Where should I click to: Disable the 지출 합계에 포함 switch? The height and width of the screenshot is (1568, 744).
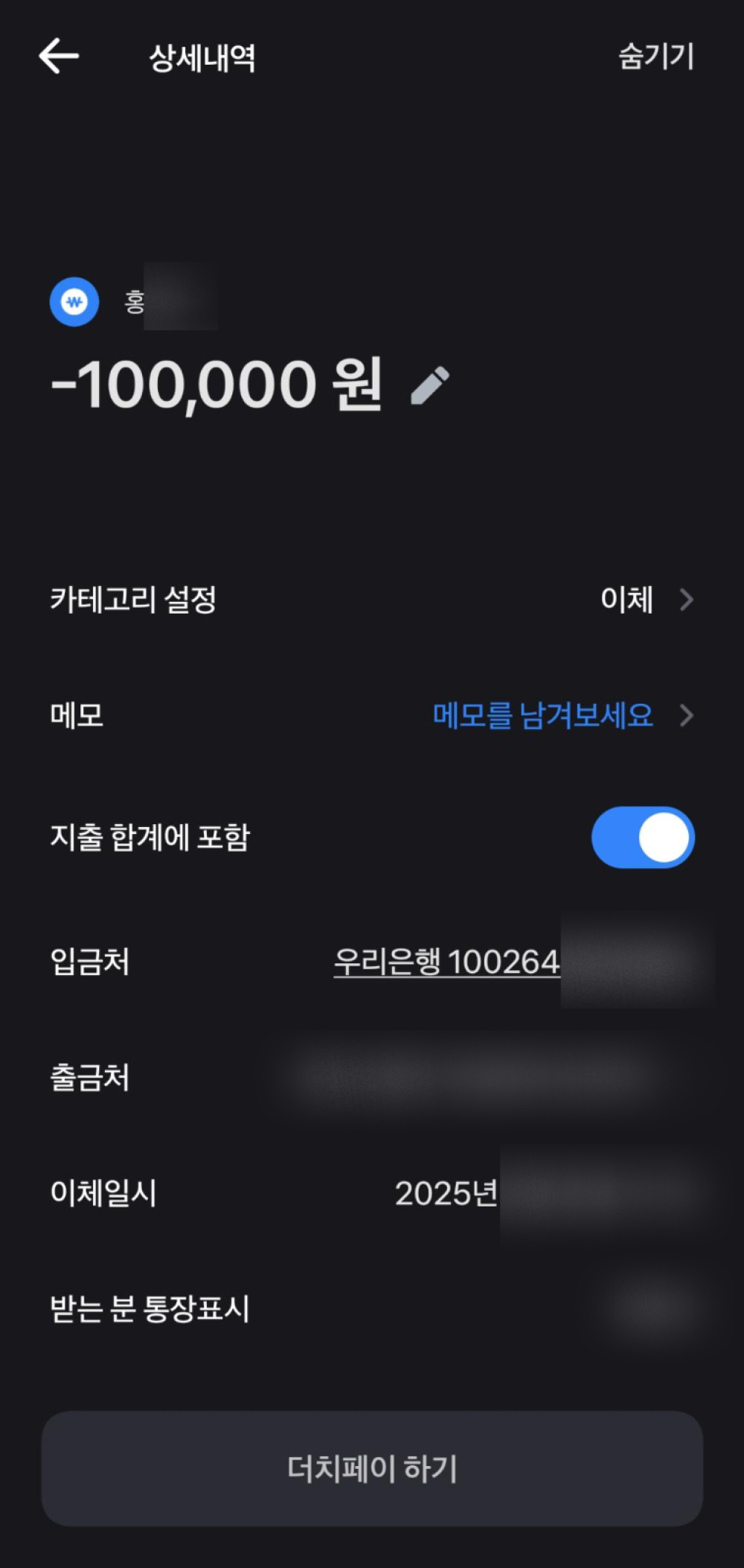point(643,838)
